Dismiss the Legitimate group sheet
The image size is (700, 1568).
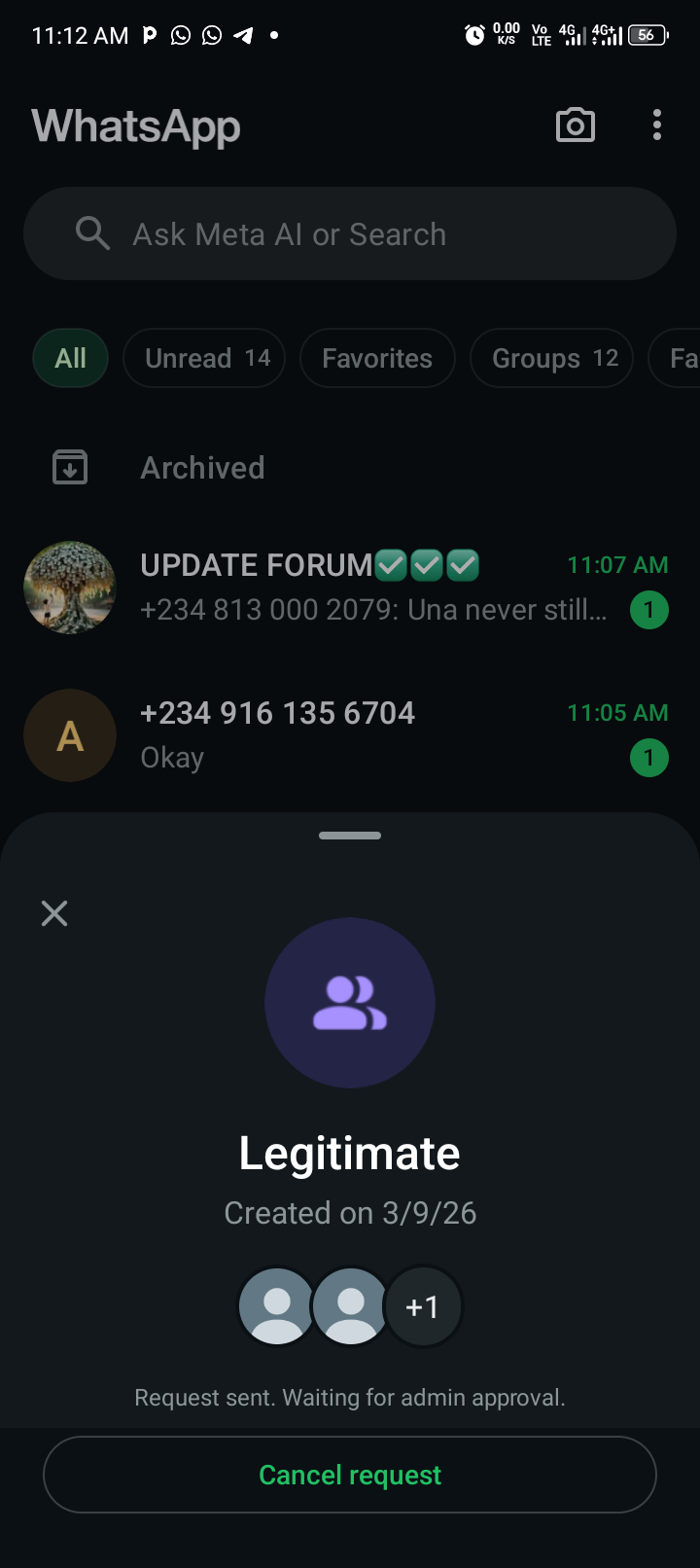click(54, 913)
